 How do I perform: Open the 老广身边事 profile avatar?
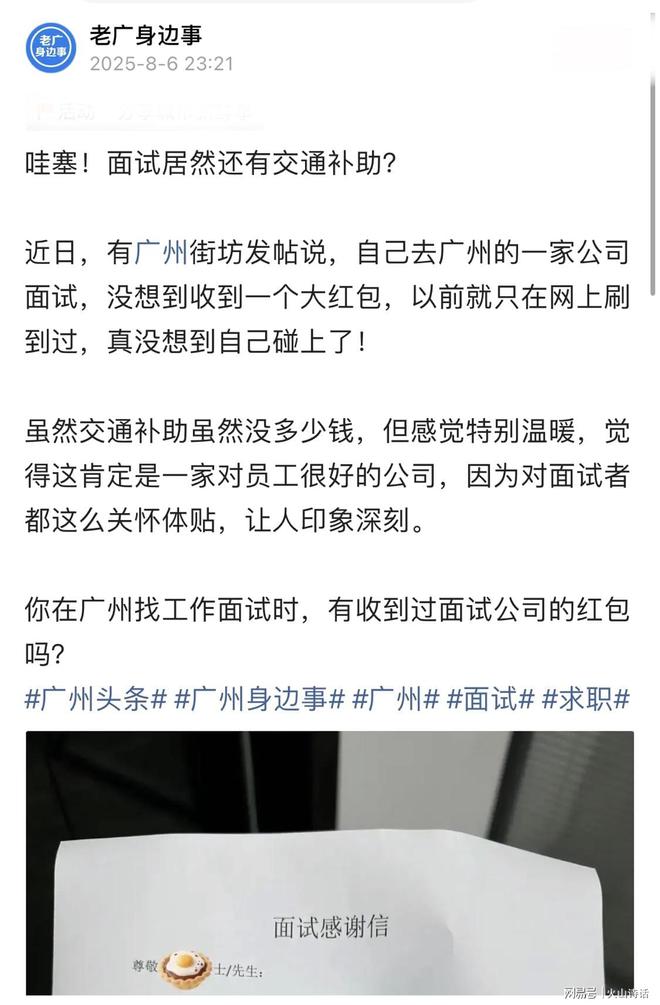pos(49,48)
